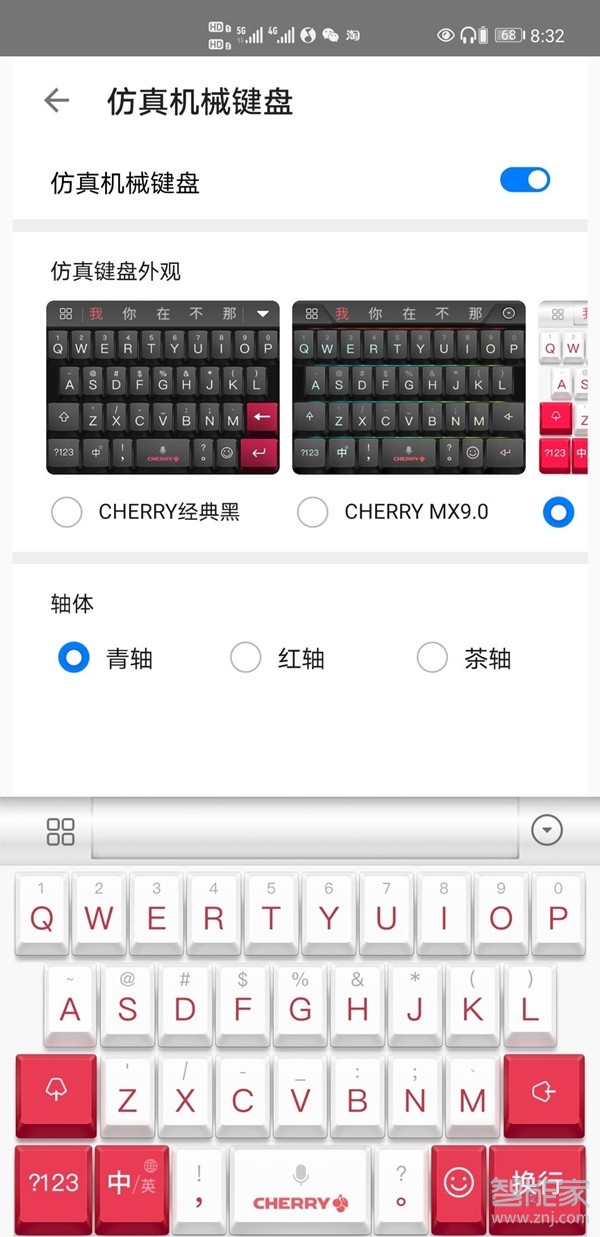Switch to the ?123 symbols layout
The width and height of the screenshot is (600, 1237).
point(53,1184)
